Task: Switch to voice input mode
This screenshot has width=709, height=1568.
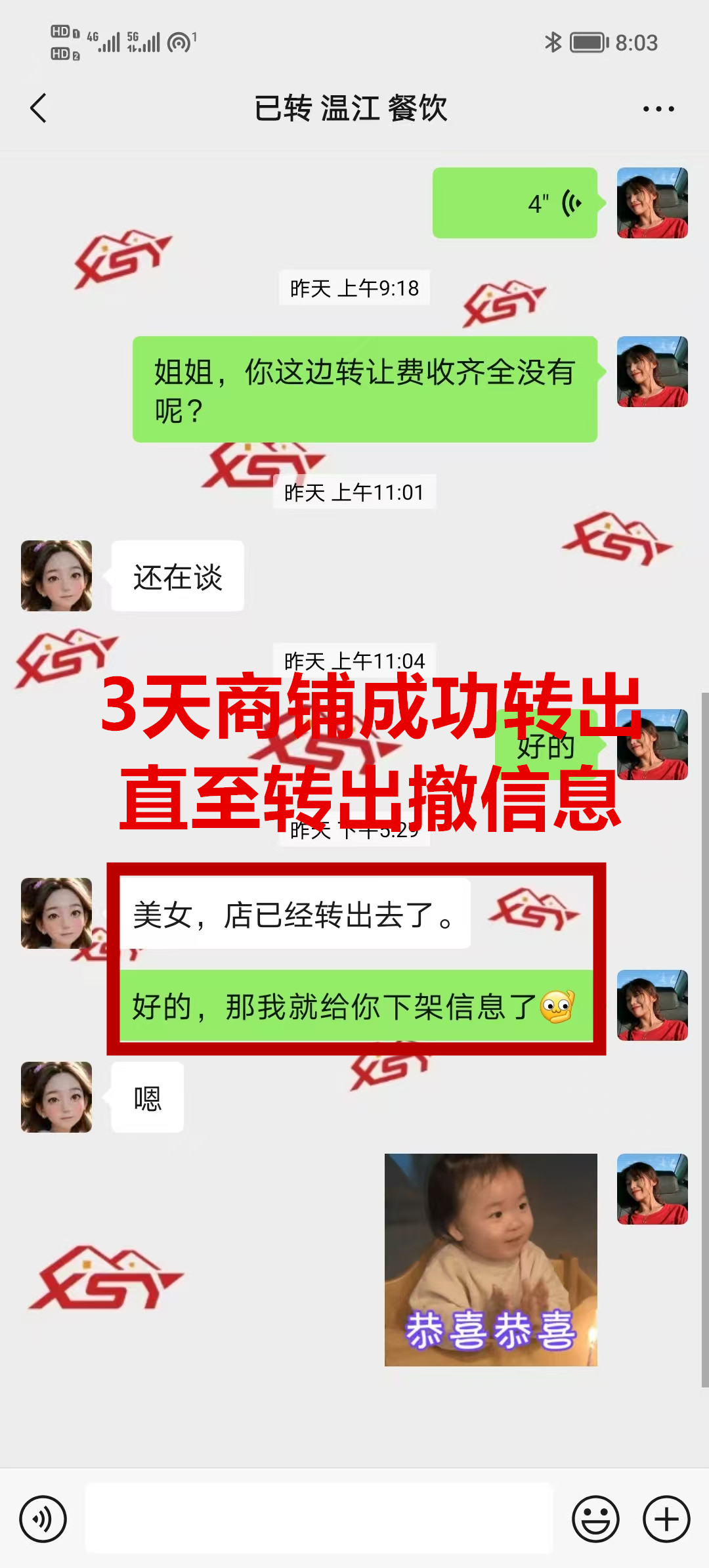Action: (43, 1519)
